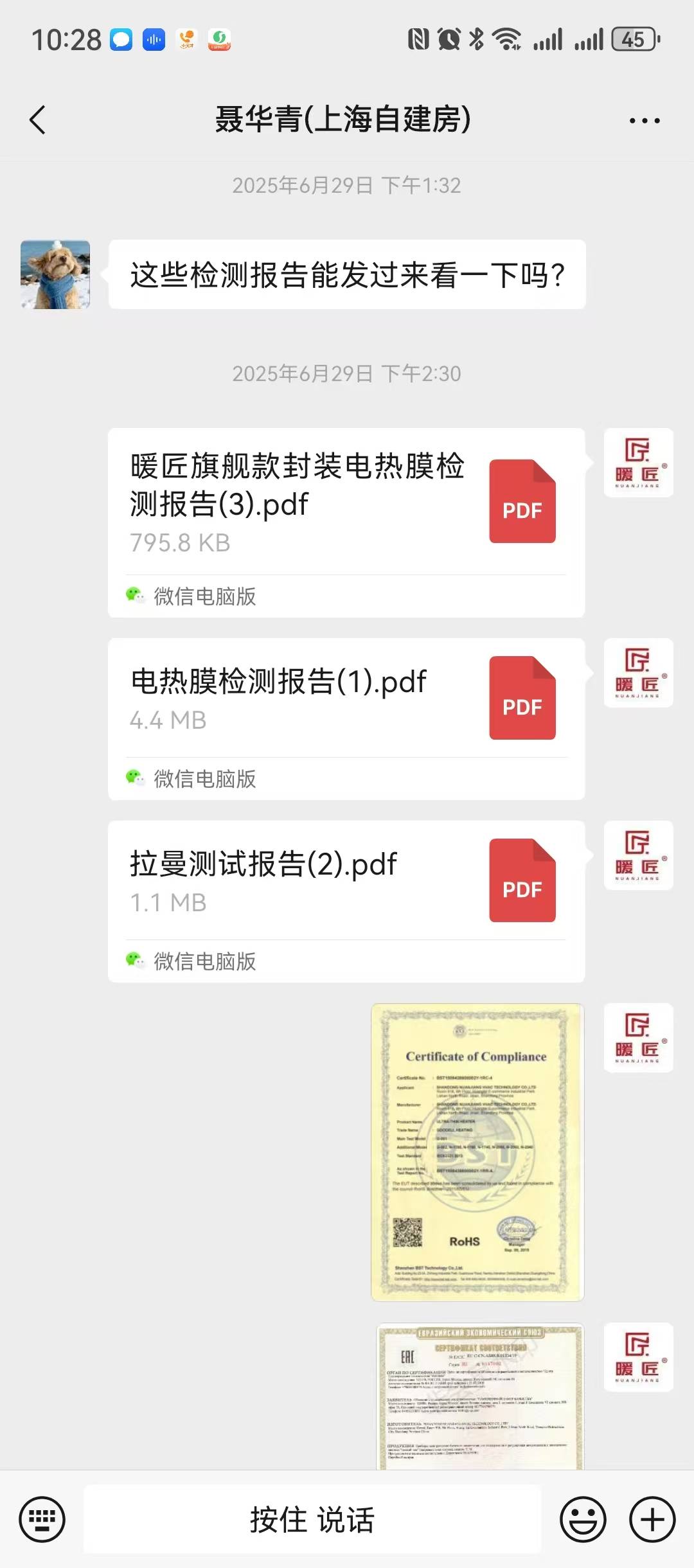Open 拉曼测试报告(2).pdf file
Screen dimensions: 694x1568
[346, 882]
